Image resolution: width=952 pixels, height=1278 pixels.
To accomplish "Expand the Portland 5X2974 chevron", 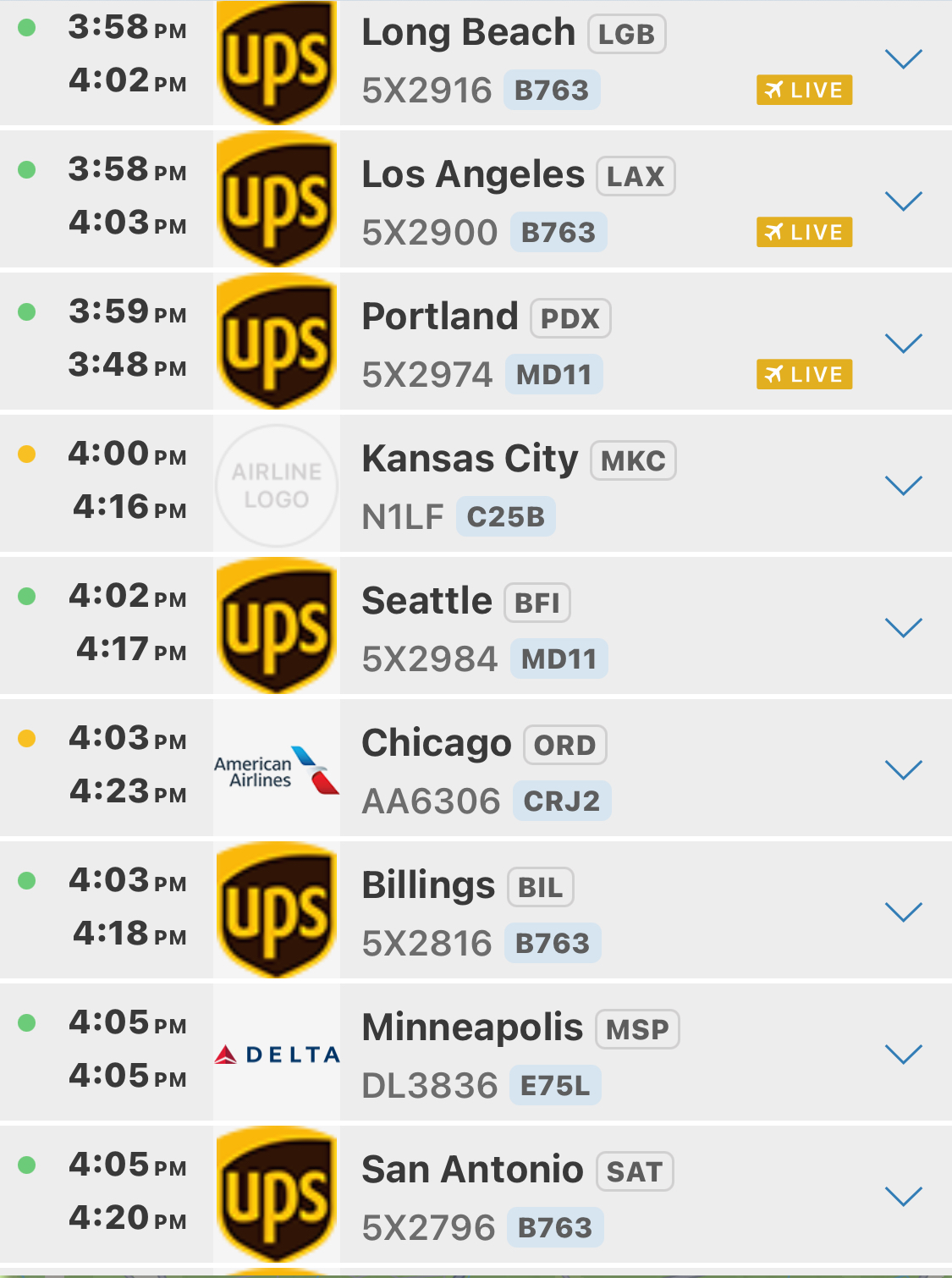I will tap(903, 344).
